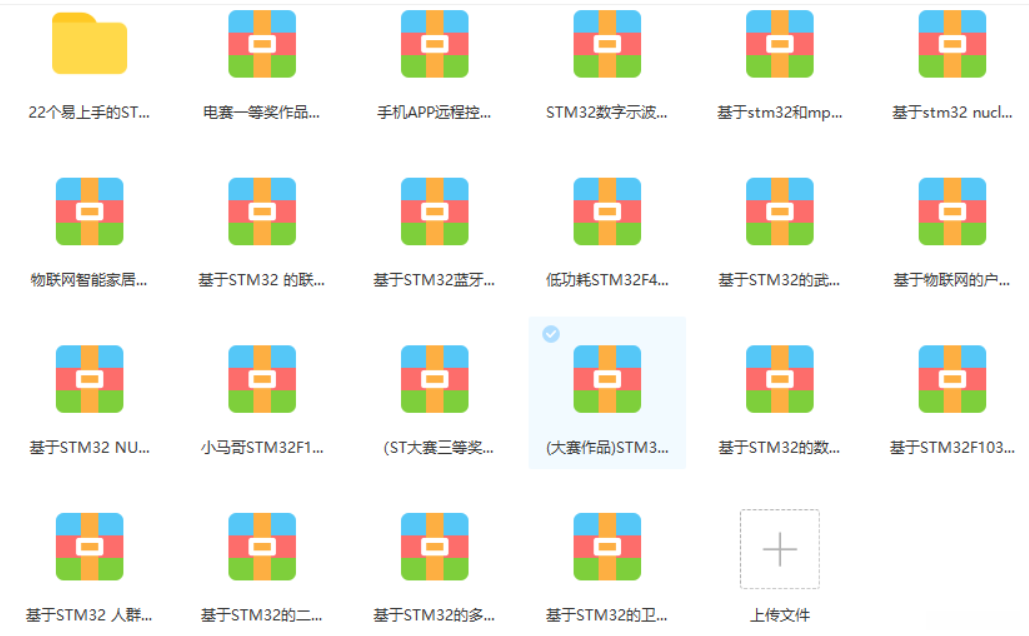Open the 基于STM32 NU archive
This screenshot has height=636, width=1029.
coord(89,379)
